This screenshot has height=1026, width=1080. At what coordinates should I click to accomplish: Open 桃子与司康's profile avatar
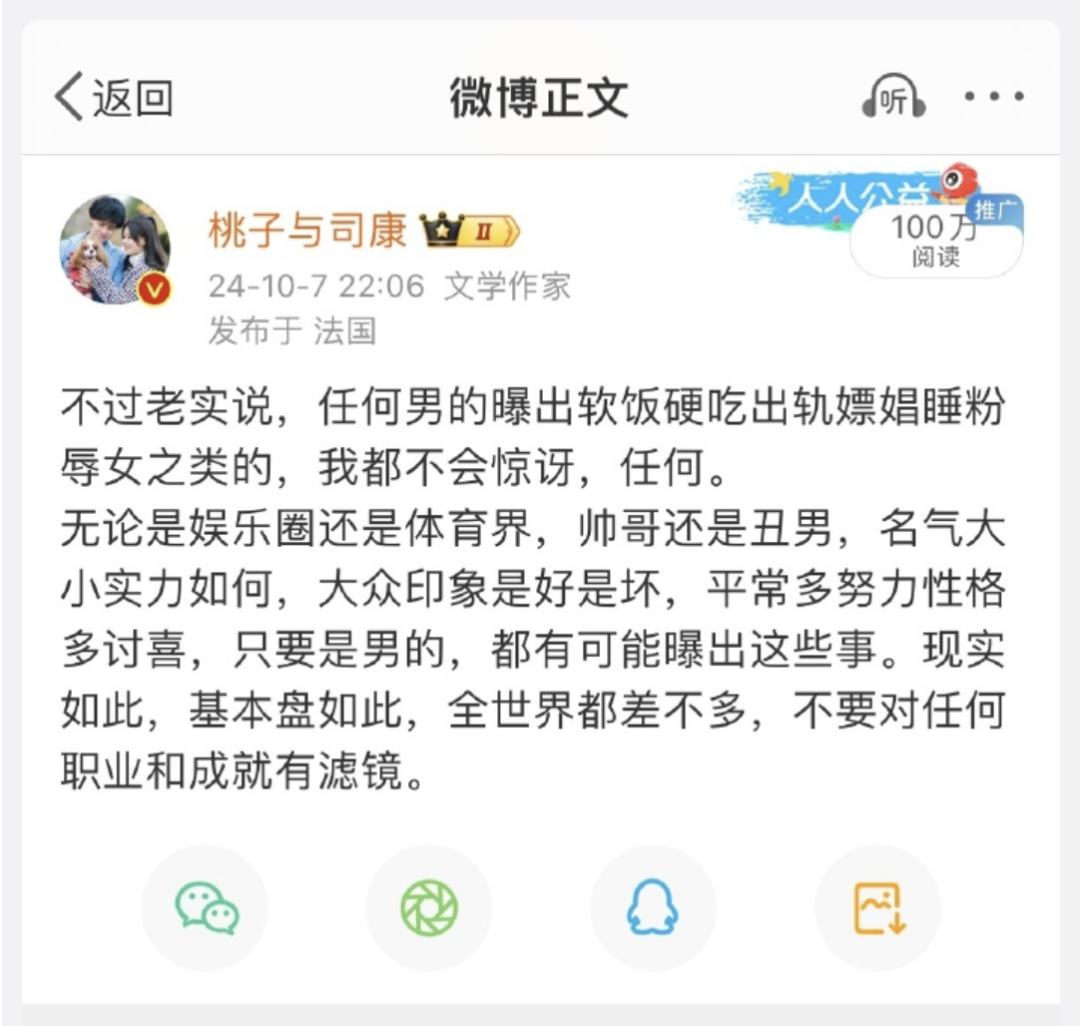click(x=115, y=249)
